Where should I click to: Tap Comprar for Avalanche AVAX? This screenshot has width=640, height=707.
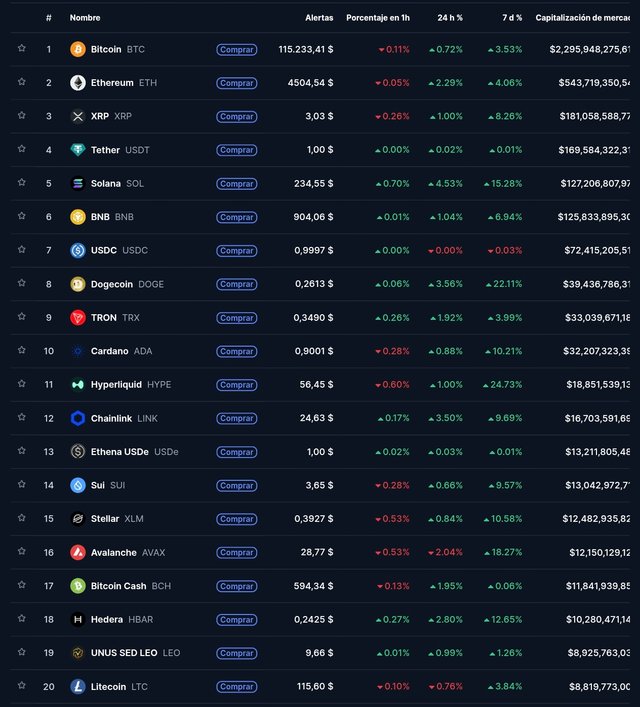click(236, 552)
